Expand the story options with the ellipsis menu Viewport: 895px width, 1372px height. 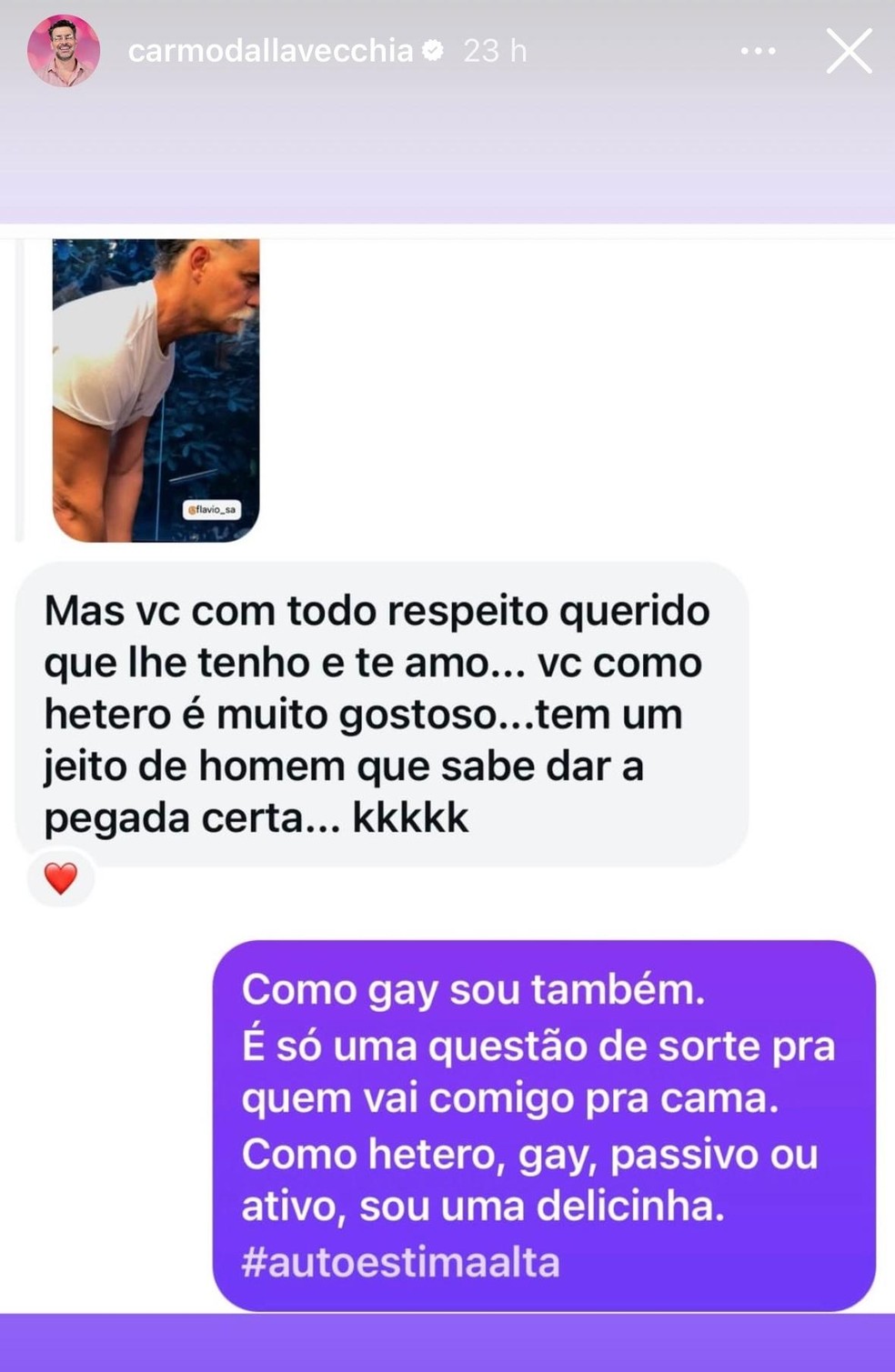[758, 52]
